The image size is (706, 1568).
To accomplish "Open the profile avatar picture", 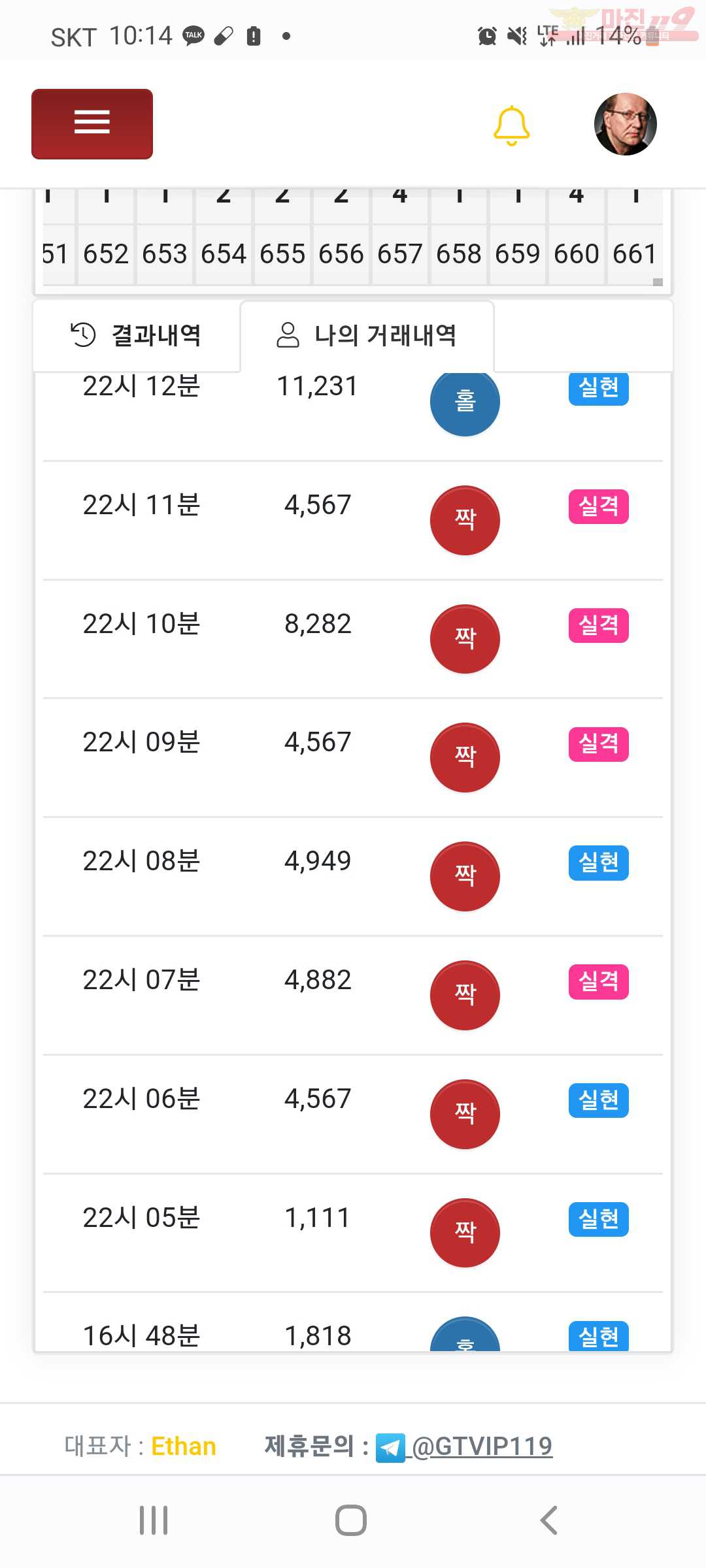I will [625, 124].
